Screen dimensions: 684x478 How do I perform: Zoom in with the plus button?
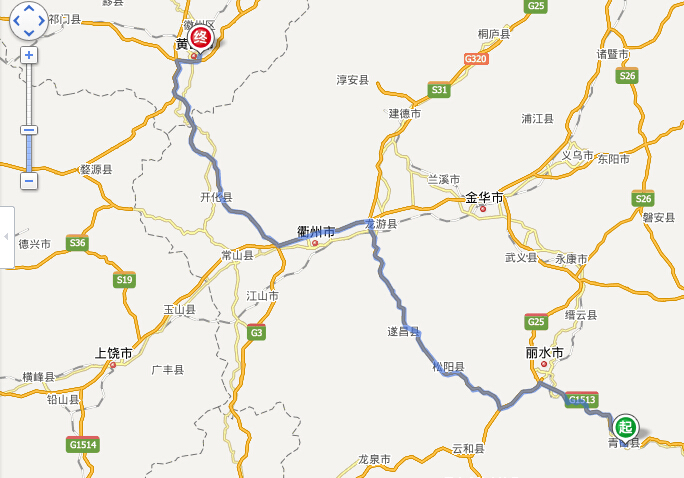coord(29,55)
